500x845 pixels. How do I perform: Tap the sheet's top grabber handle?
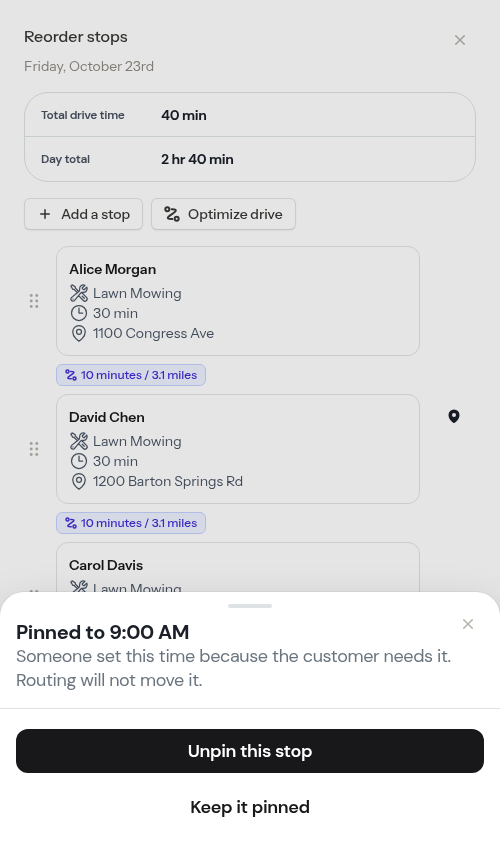(x=250, y=606)
